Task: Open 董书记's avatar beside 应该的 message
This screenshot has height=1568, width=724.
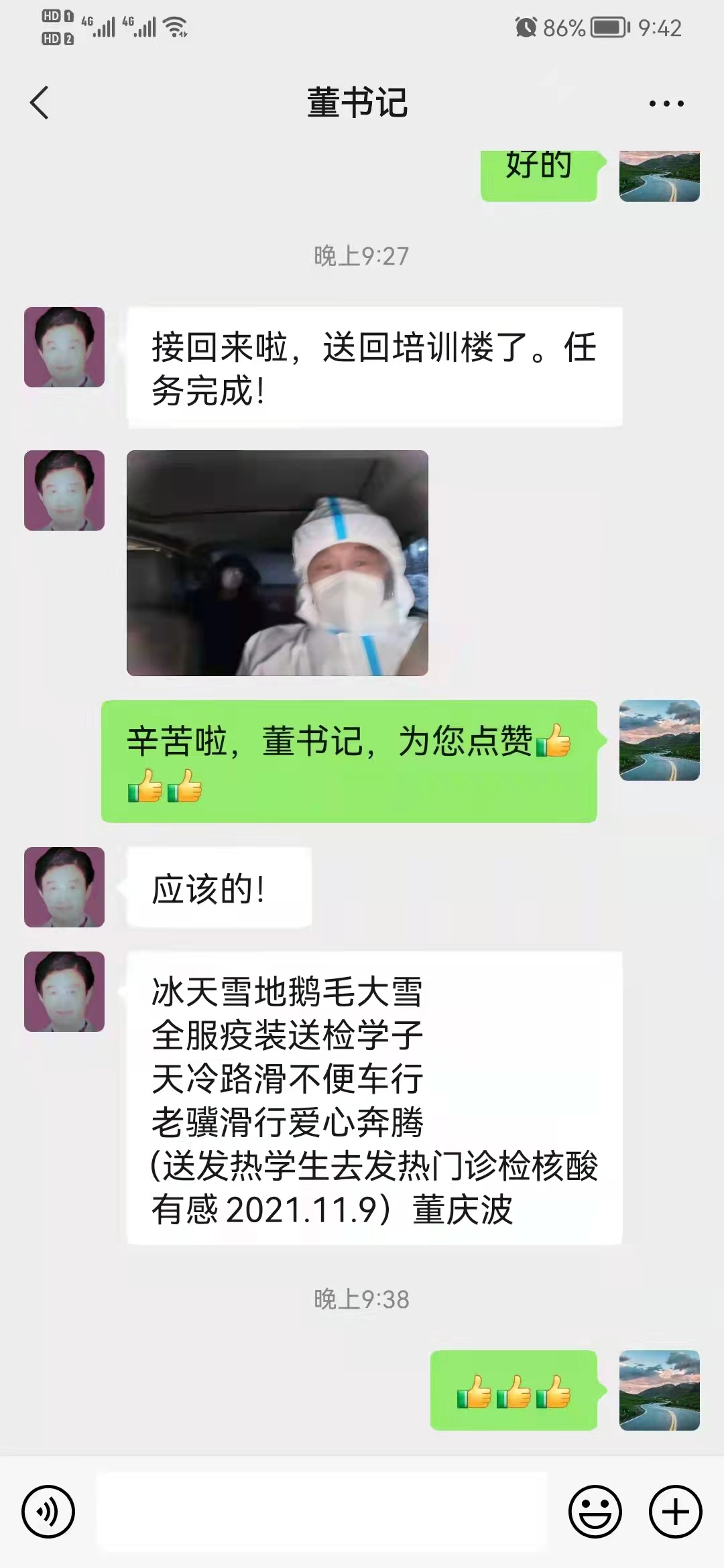Action: pyautogui.click(x=64, y=887)
